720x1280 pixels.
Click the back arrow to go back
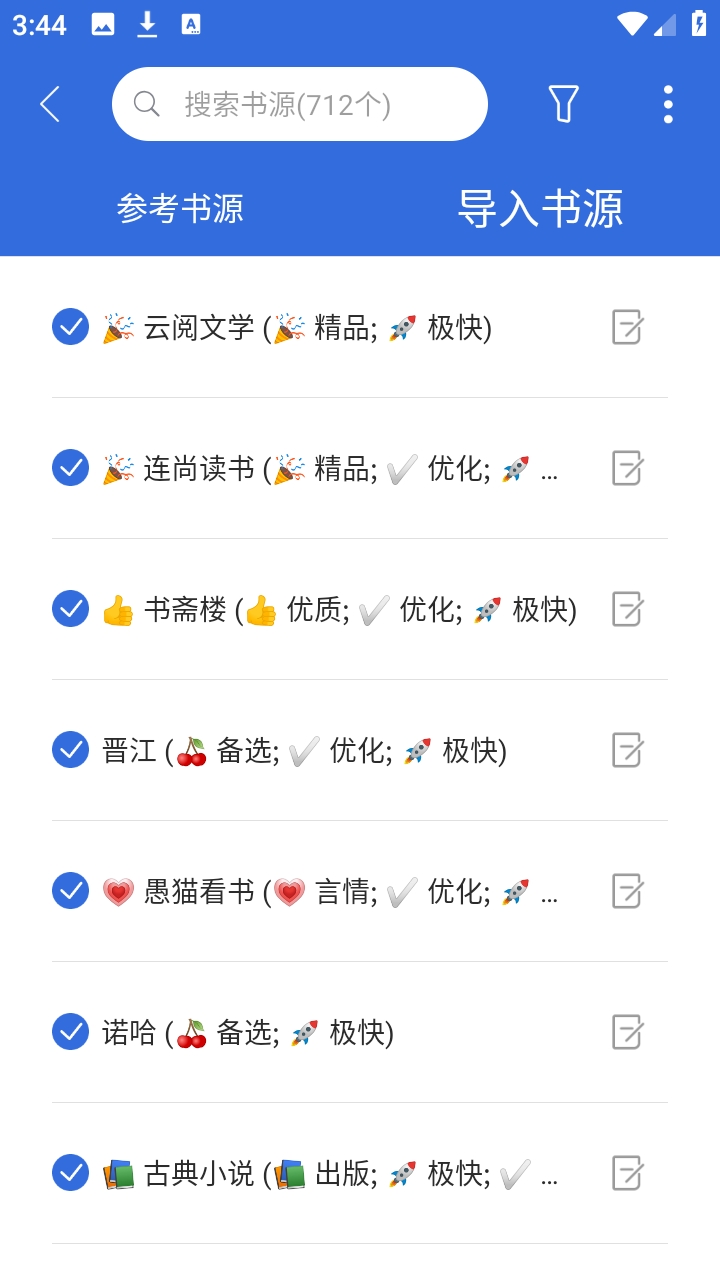click(50, 103)
